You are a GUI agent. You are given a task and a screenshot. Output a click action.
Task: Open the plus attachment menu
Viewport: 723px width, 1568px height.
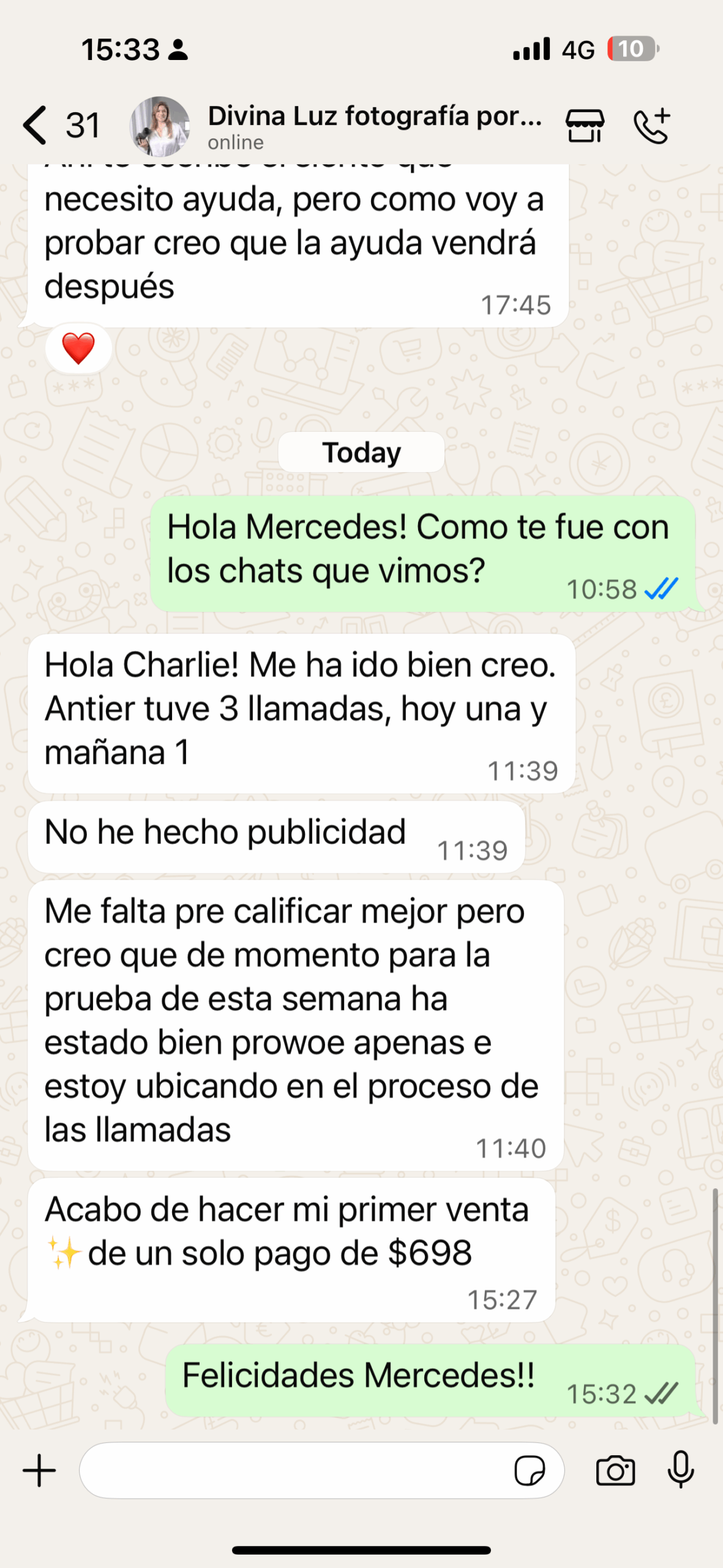pos(39,1470)
